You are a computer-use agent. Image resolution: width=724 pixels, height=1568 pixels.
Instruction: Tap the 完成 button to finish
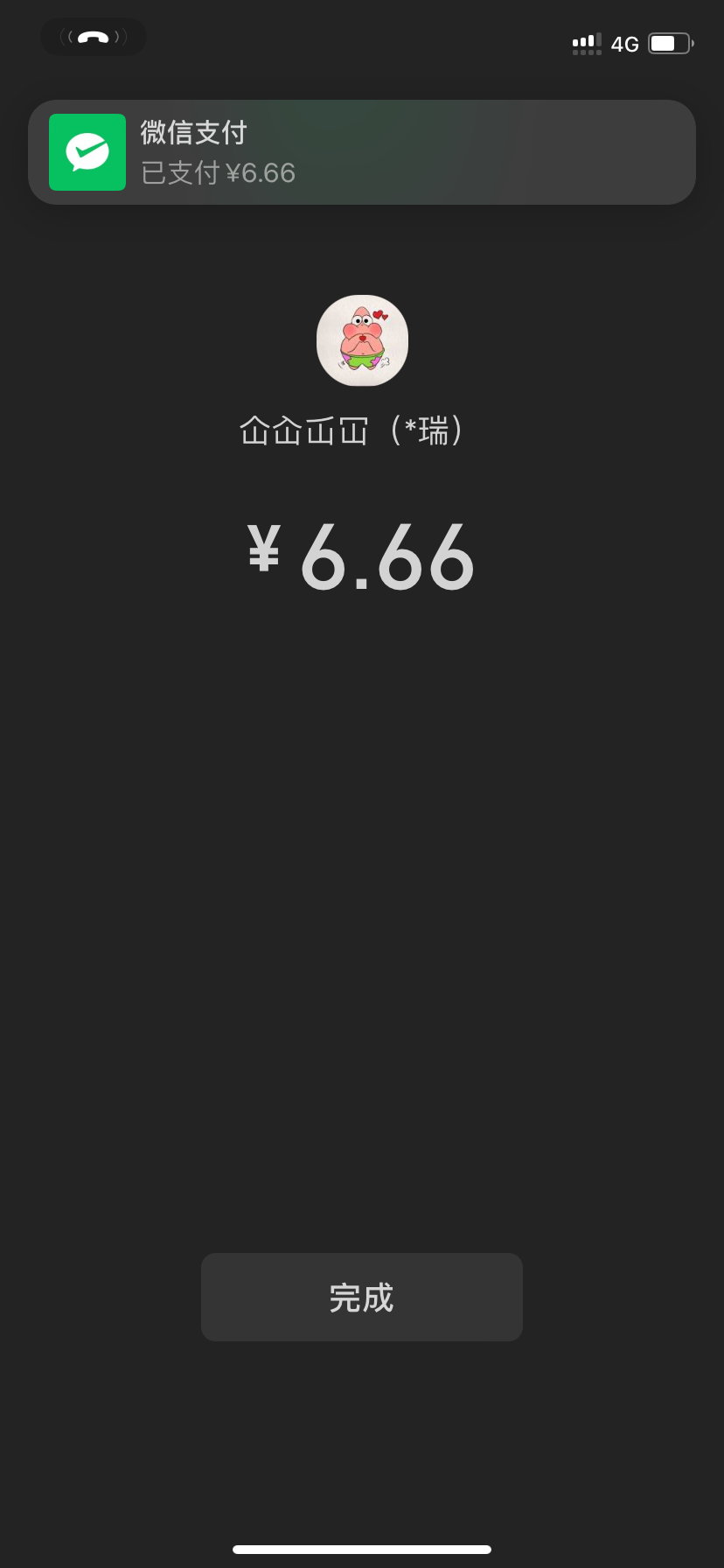click(x=361, y=1297)
